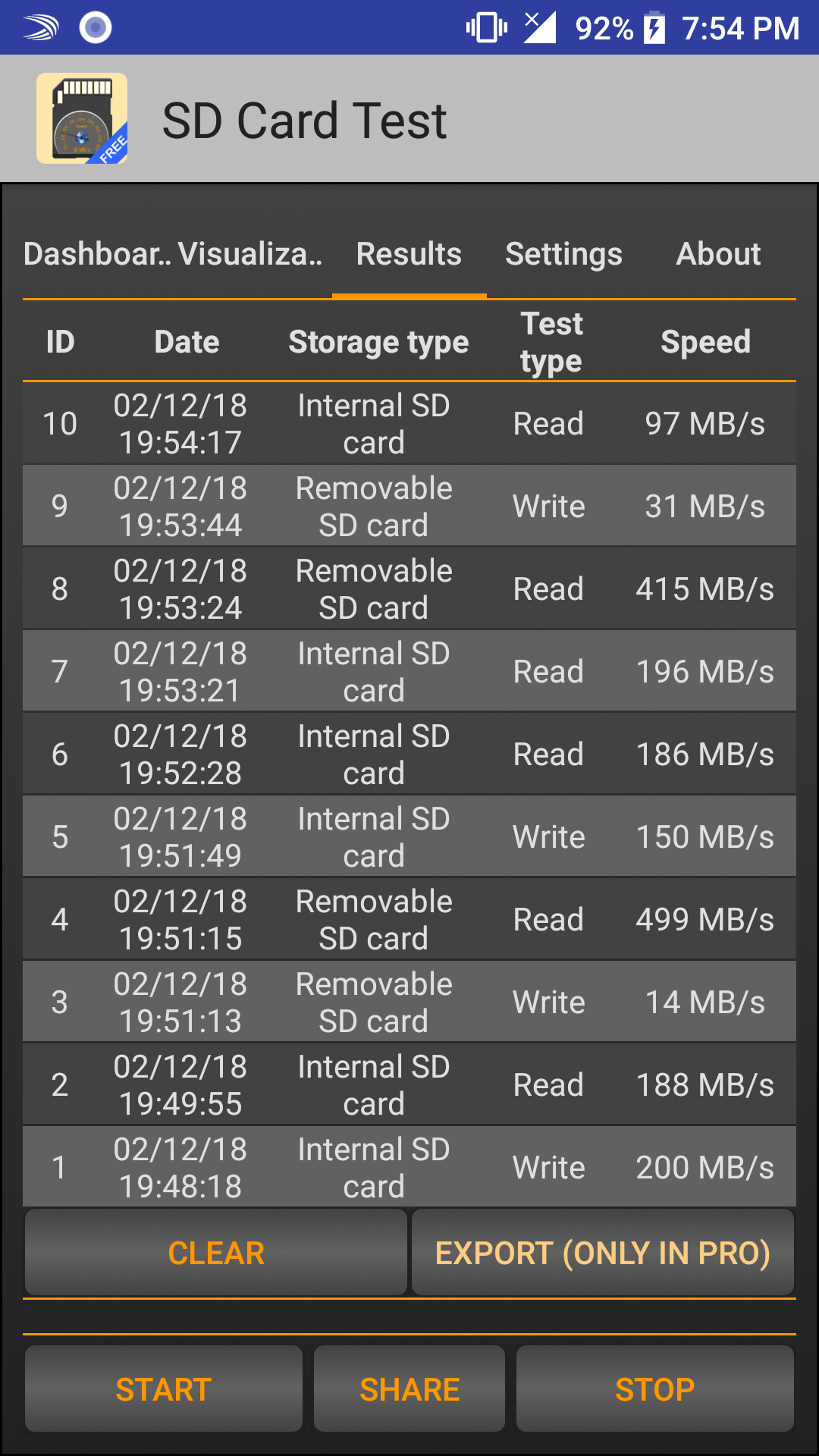The width and height of the screenshot is (819, 1456).
Task: Select the Results tab
Action: point(408,254)
